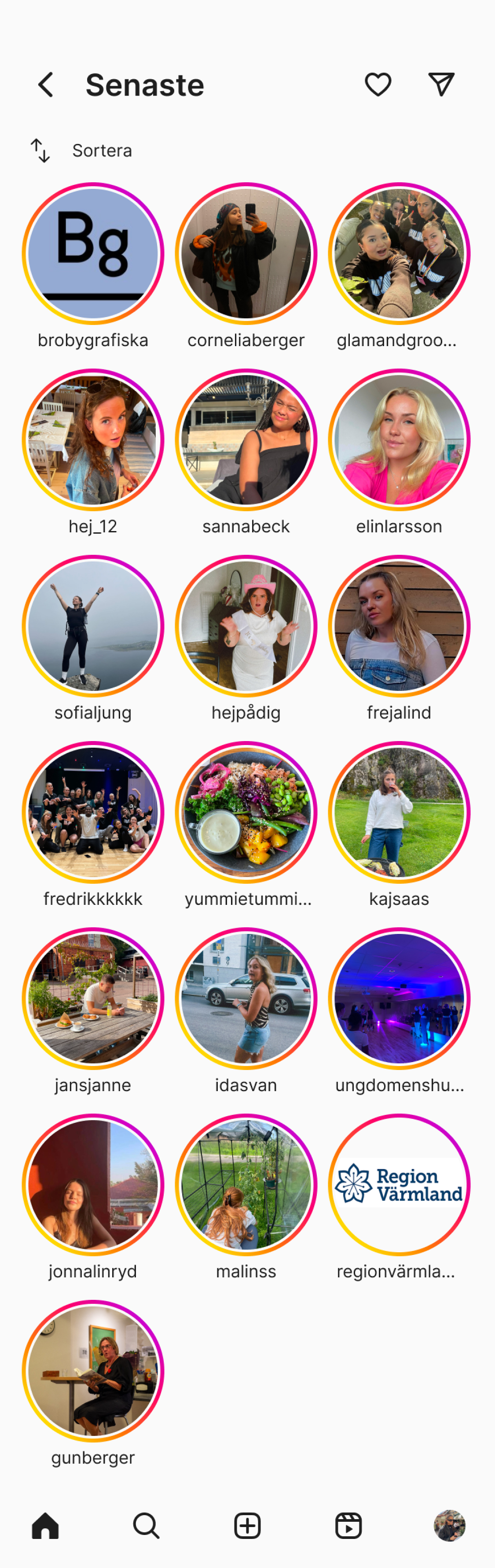Image resolution: width=495 pixels, height=1568 pixels.
Task: Open corneliaberger's story
Action: (246, 253)
